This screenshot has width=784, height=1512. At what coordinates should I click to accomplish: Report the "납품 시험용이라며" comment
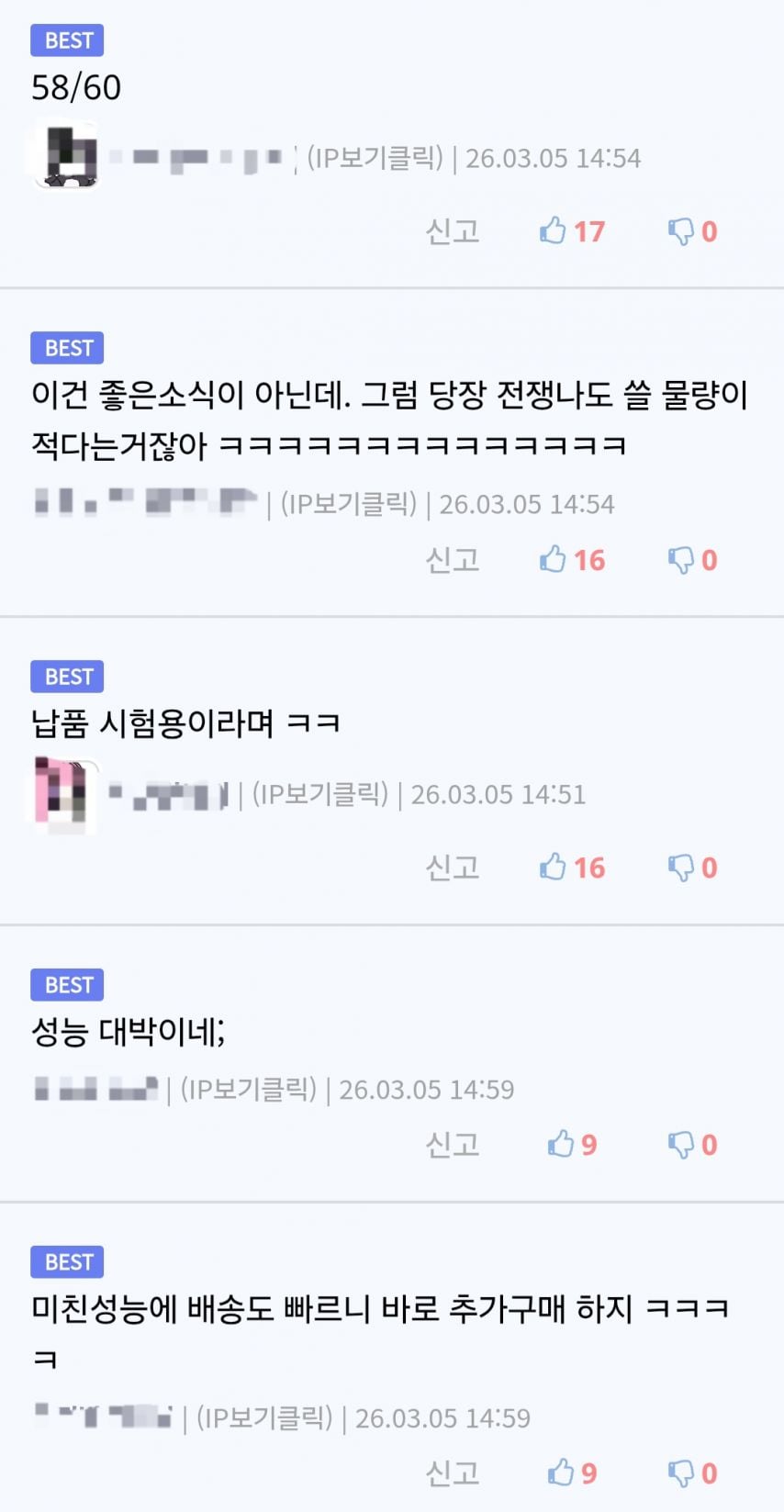(452, 867)
